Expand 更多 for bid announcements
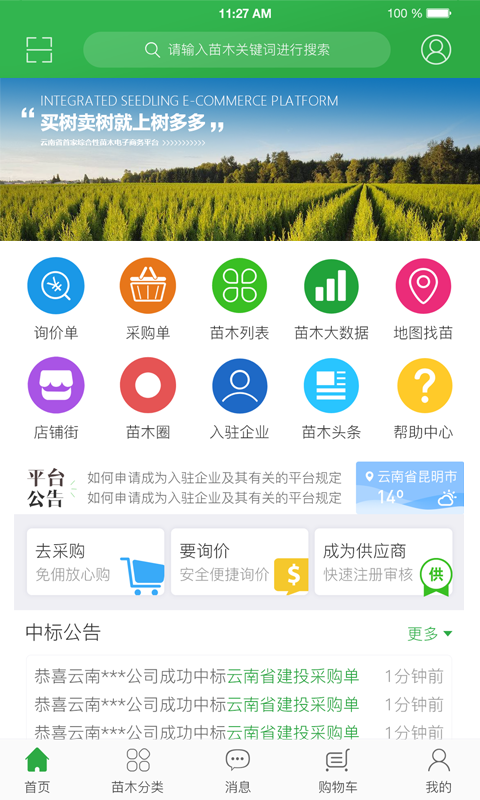The width and height of the screenshot is (480, 800). click(430, 634)
